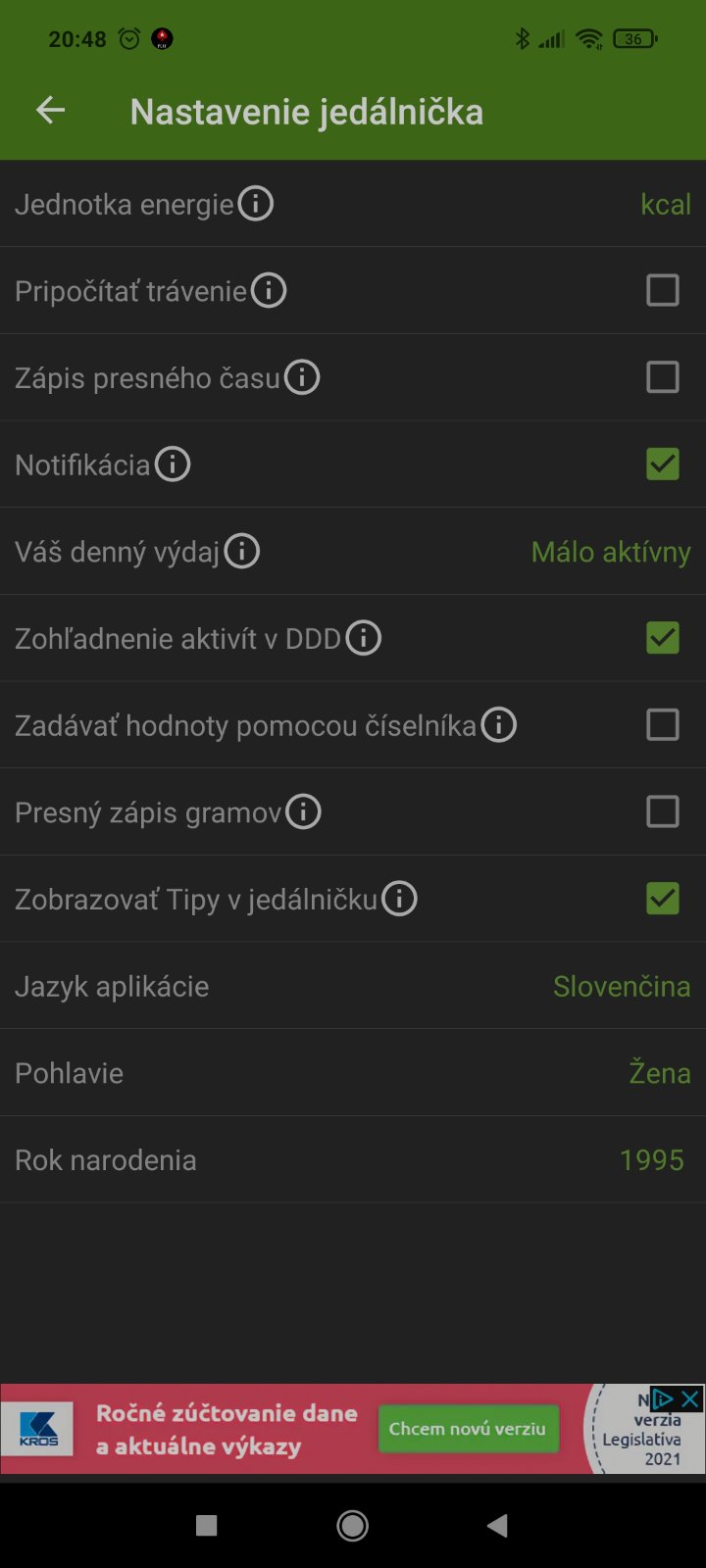Change Váš denný výdaj activity level

coord(610,552)
